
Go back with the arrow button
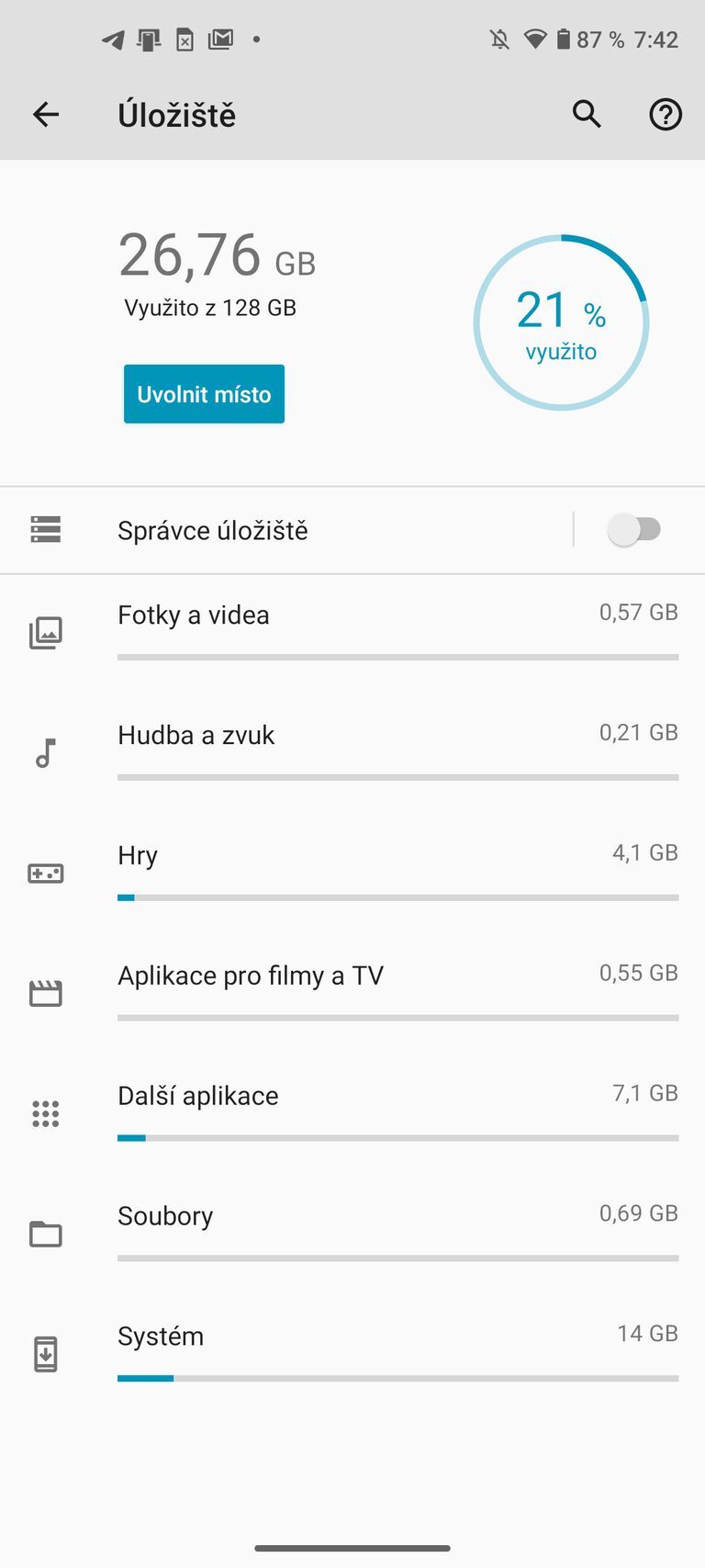pos(45,114)
